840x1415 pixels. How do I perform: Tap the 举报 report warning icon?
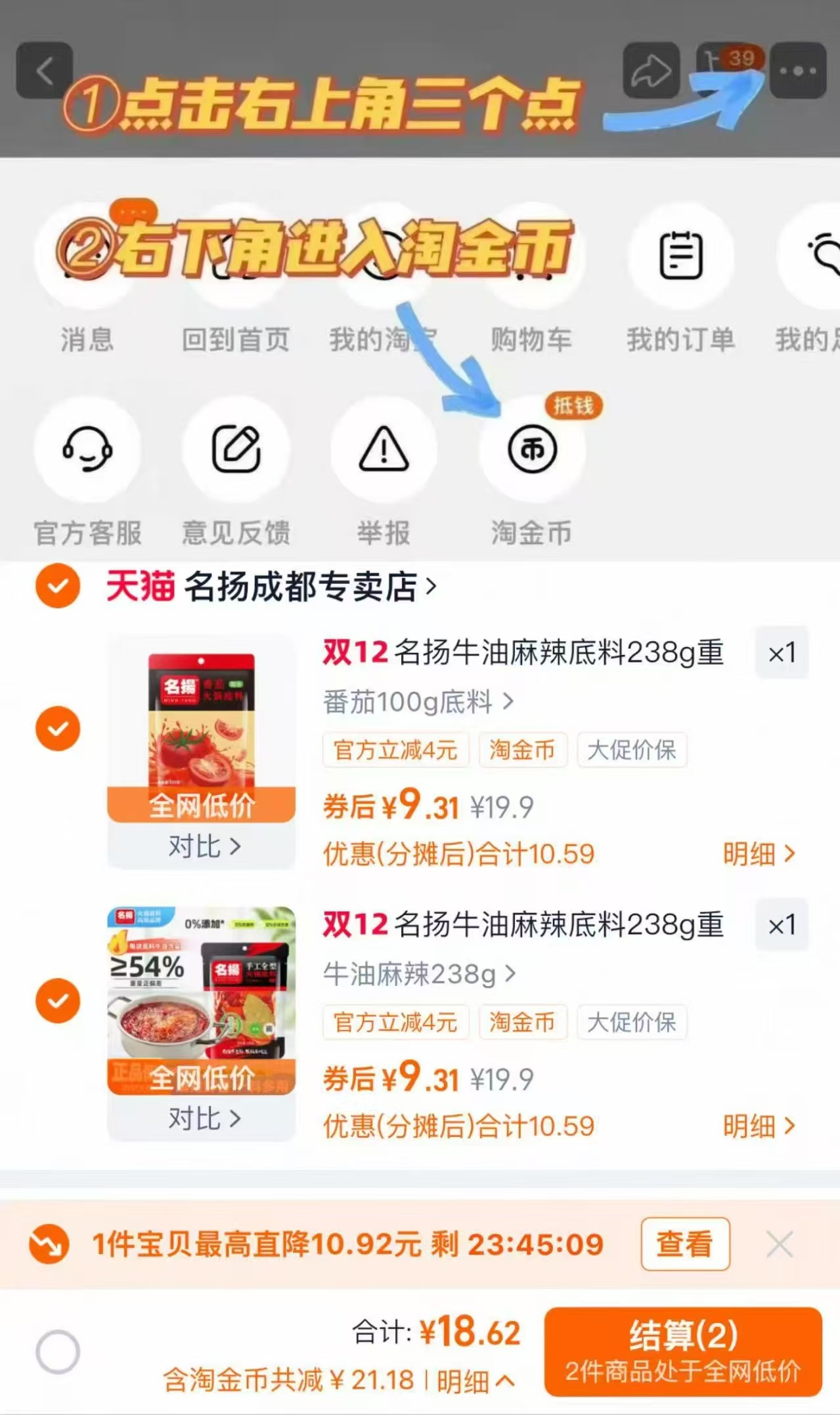[384, 449]
